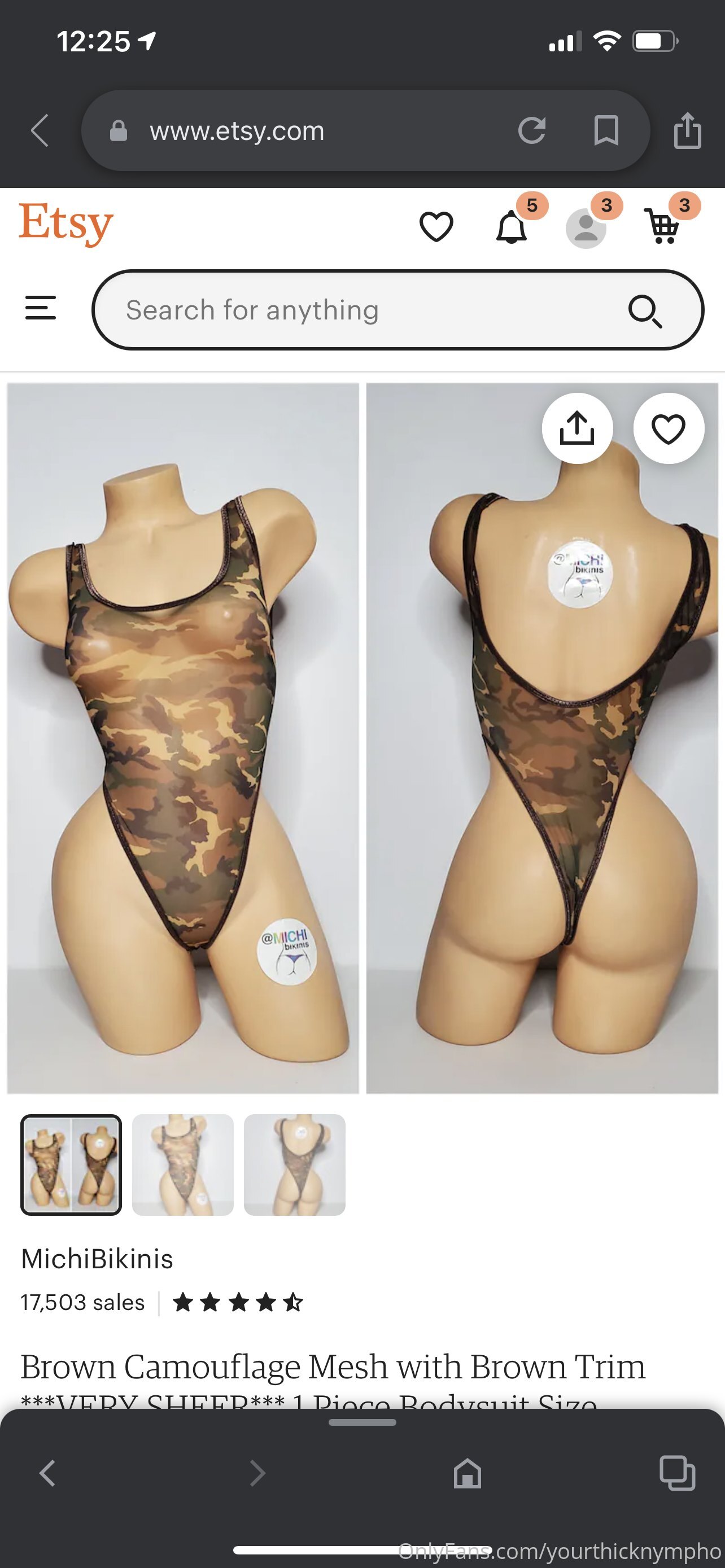Open the hamburger menu

(x=40, y=308)
